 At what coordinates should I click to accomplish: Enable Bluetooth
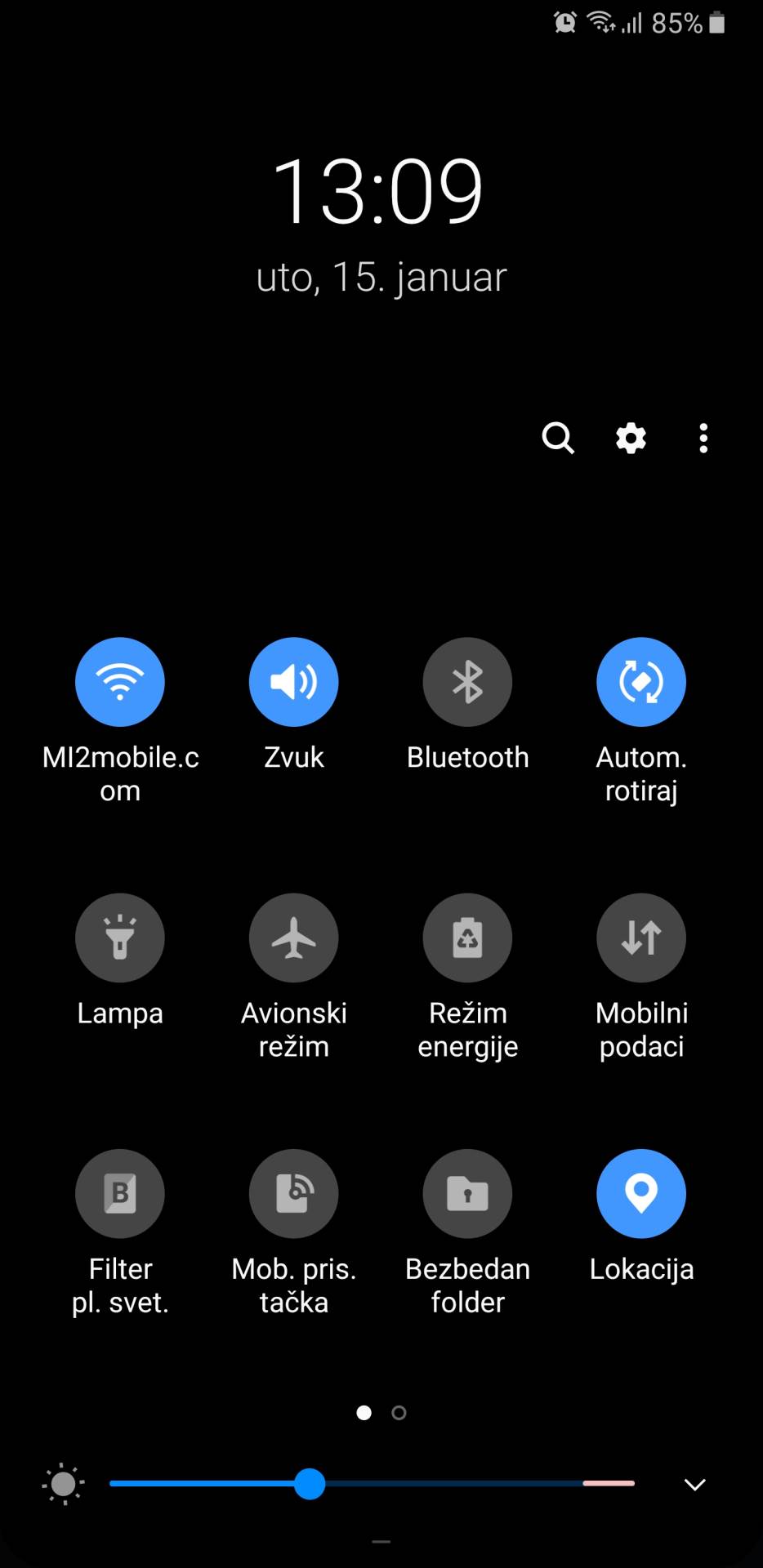click(x=467, y=682)
